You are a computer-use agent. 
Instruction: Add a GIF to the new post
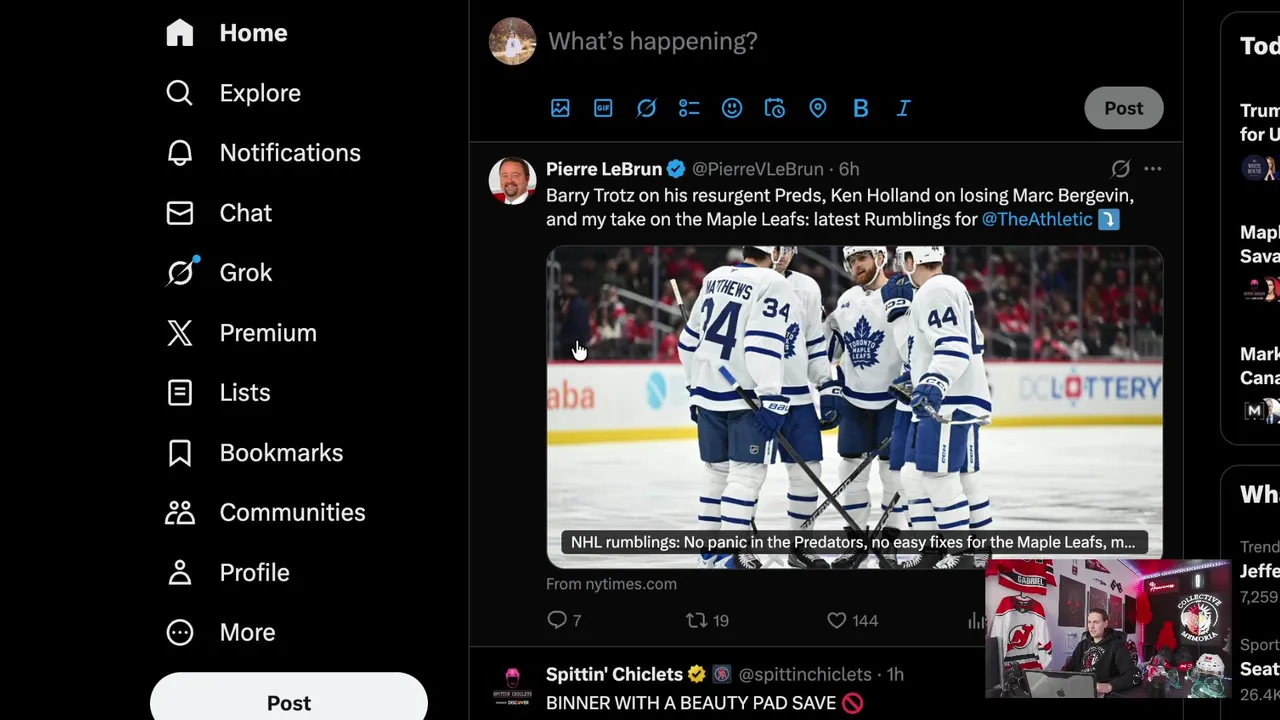point(603,108)
